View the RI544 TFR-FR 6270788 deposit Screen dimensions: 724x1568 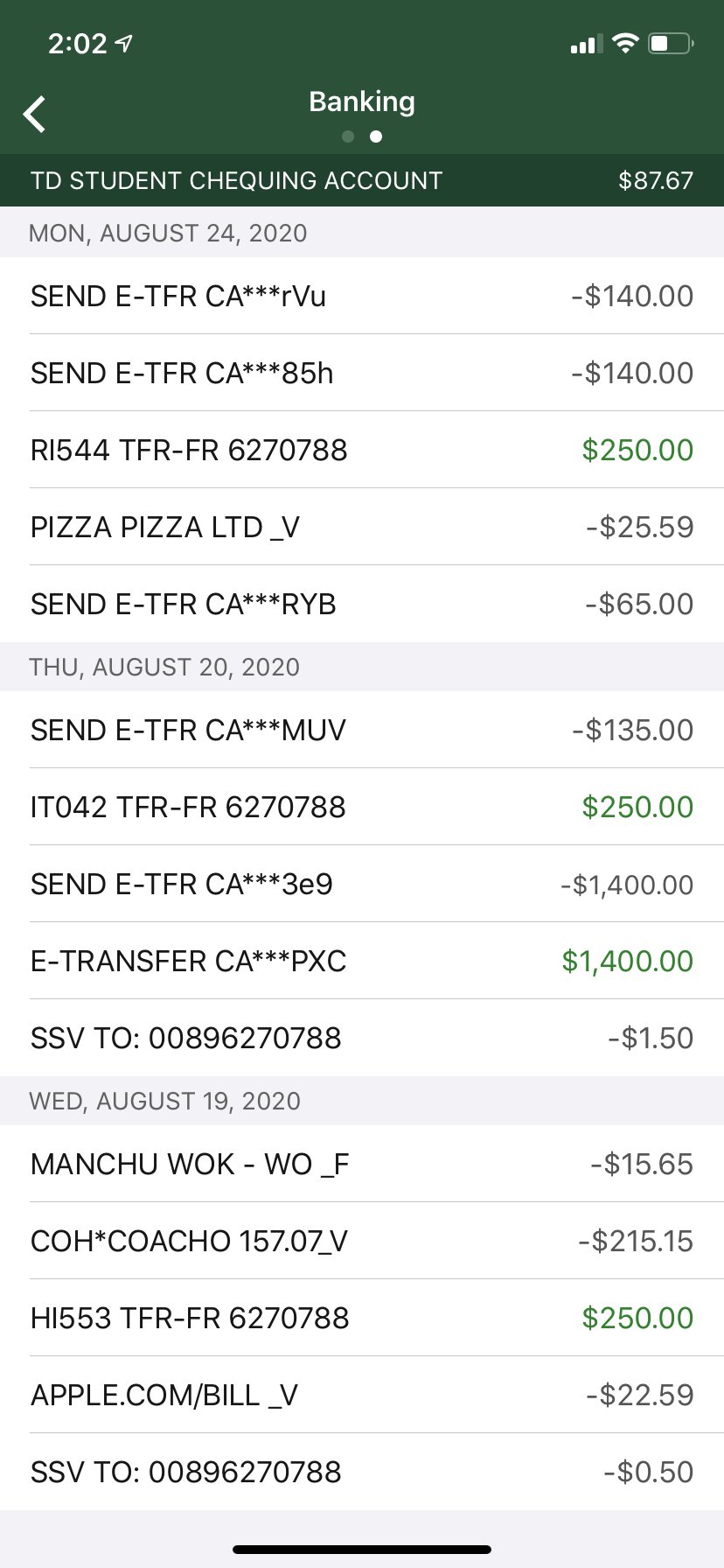[362, 450]
